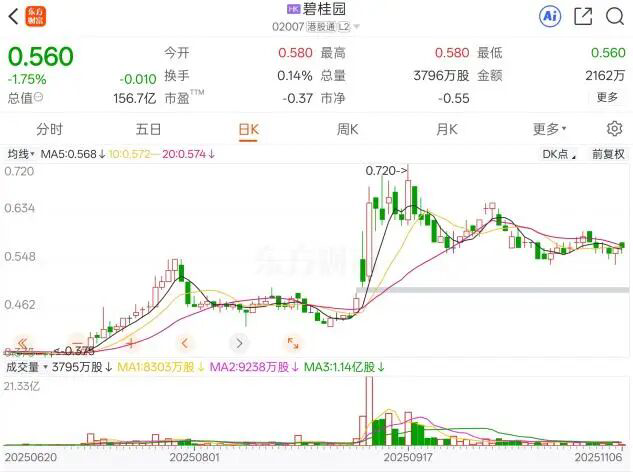Switch to the 月K chart tab
Viewport: 633px width, 472px height.
(x=446, y=129)
